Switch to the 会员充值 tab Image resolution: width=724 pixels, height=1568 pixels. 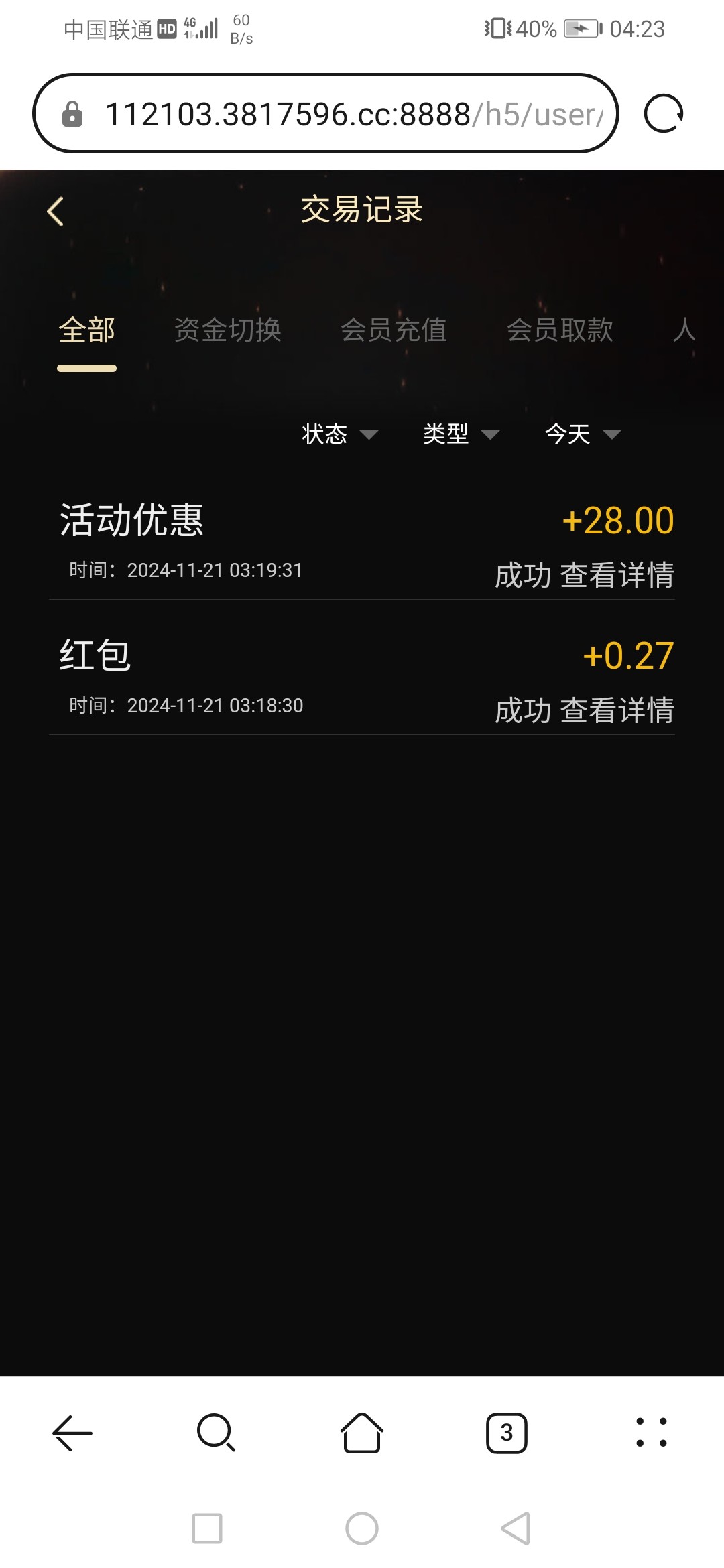[394, 330]
